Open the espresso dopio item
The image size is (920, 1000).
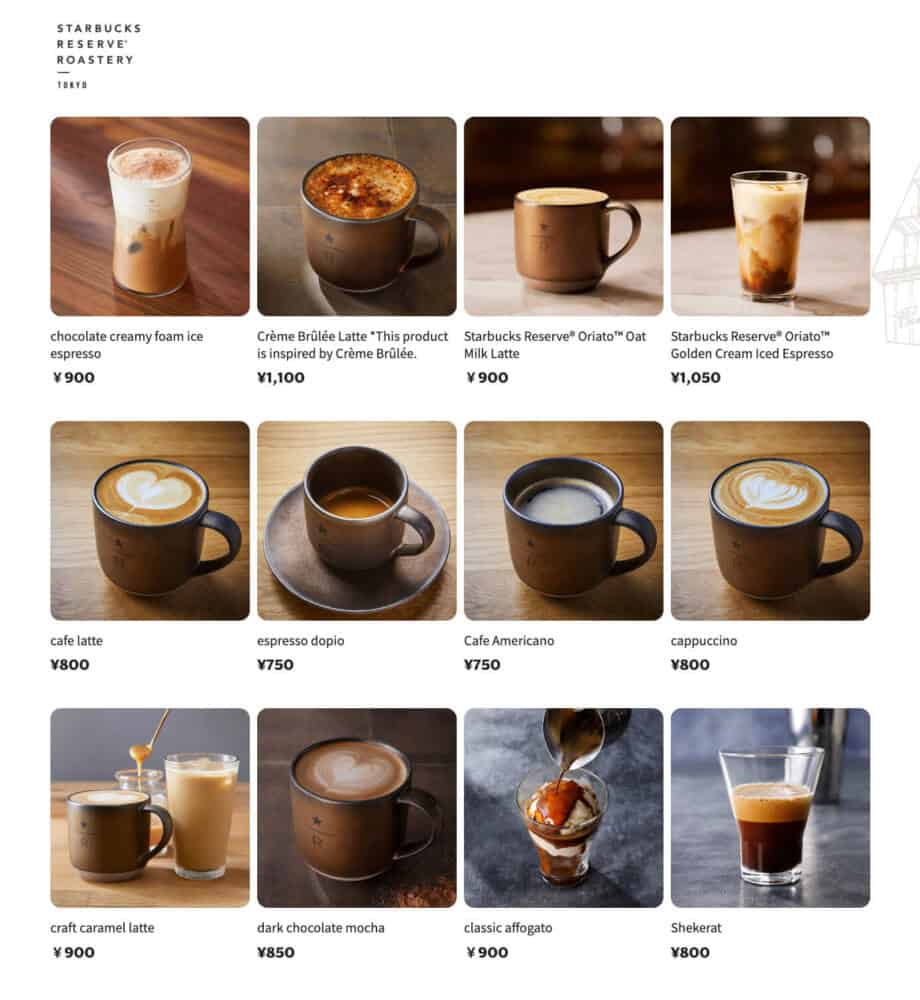pyautogui.click(x=356, y=520)
